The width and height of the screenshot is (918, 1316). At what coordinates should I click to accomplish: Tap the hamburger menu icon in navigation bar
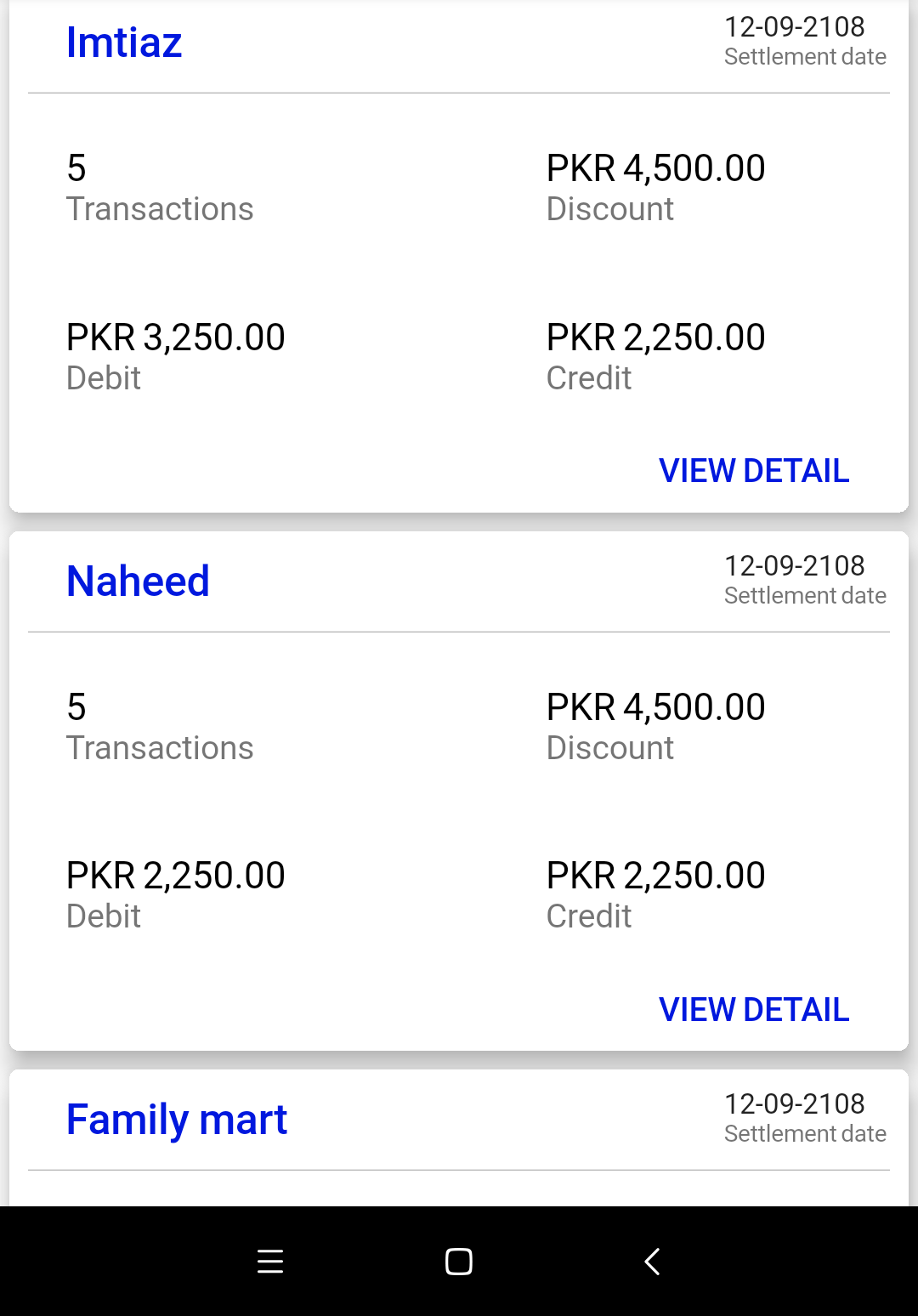pos(269,1262)
